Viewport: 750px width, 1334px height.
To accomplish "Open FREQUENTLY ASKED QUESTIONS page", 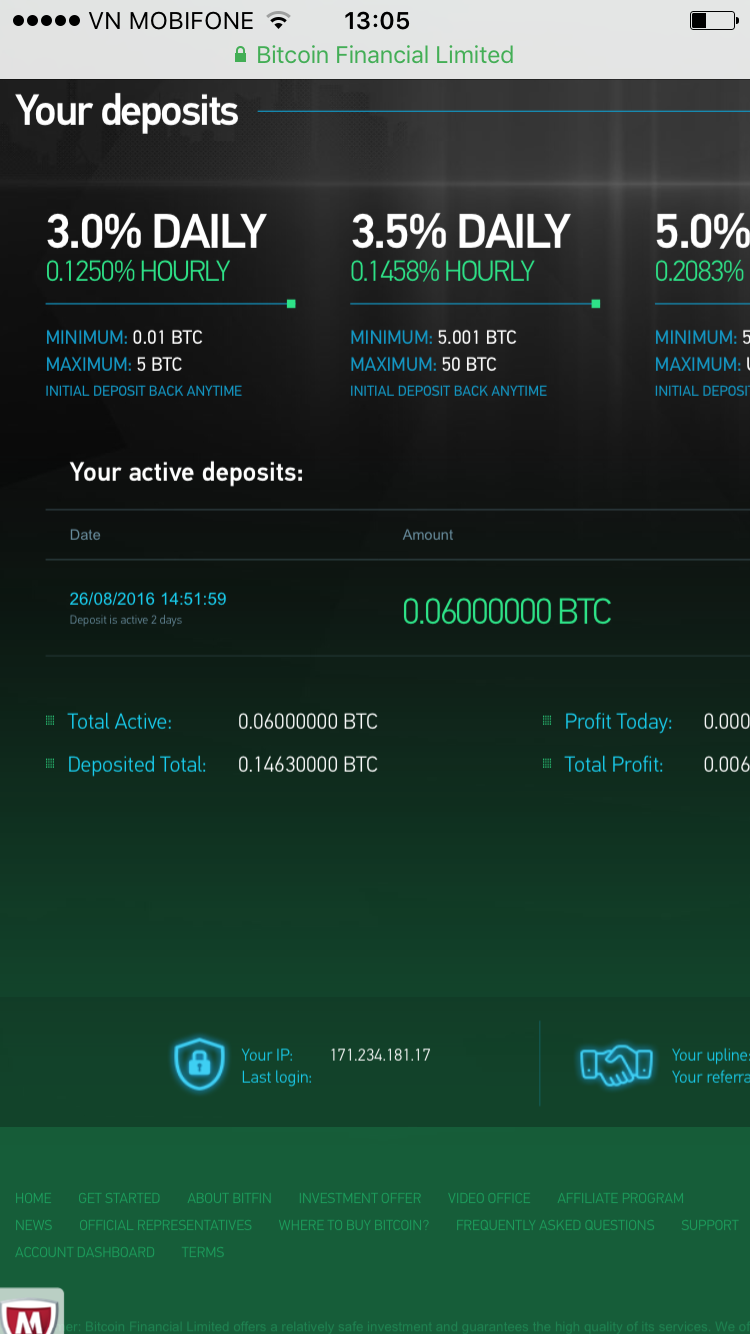I will [x=555, y=1225].
